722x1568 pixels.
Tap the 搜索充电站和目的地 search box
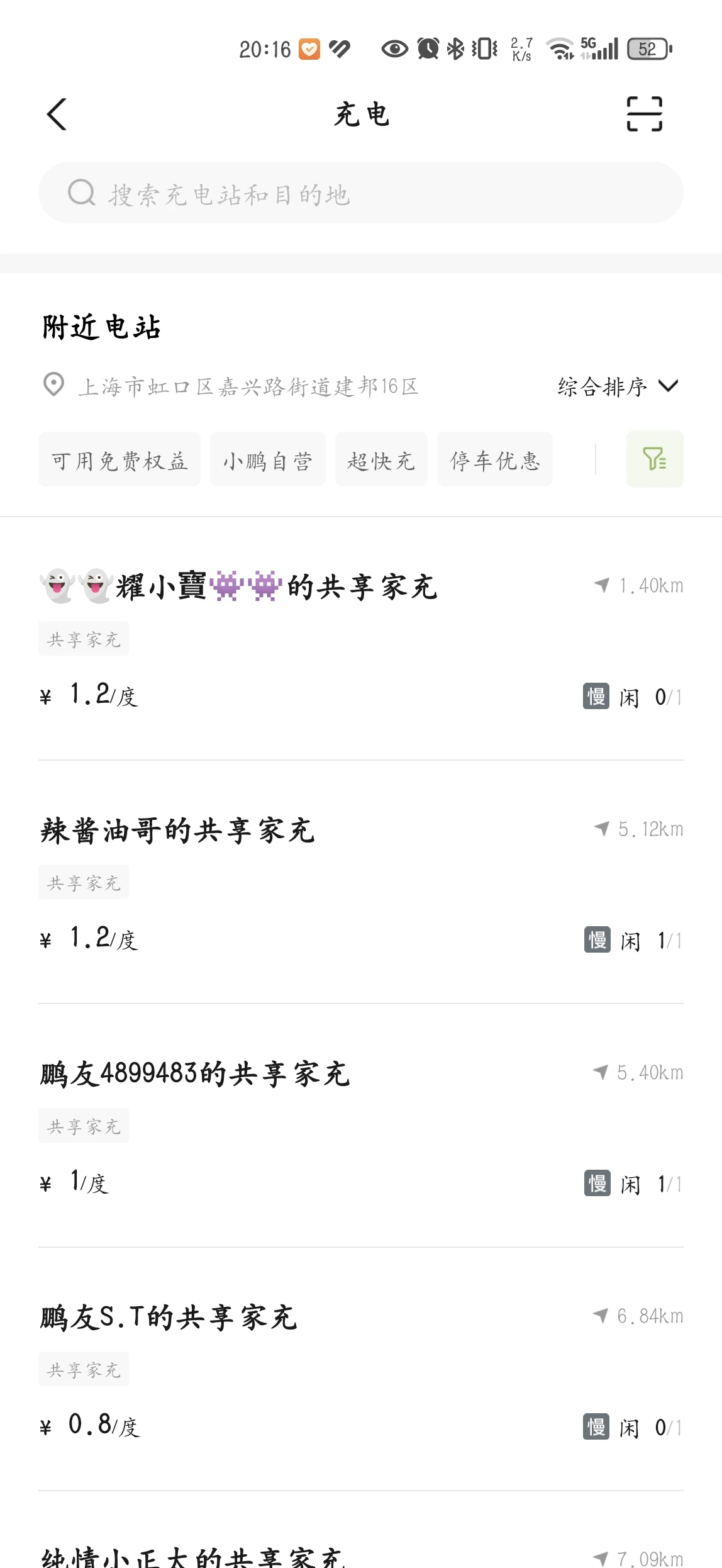pos(361,193)
